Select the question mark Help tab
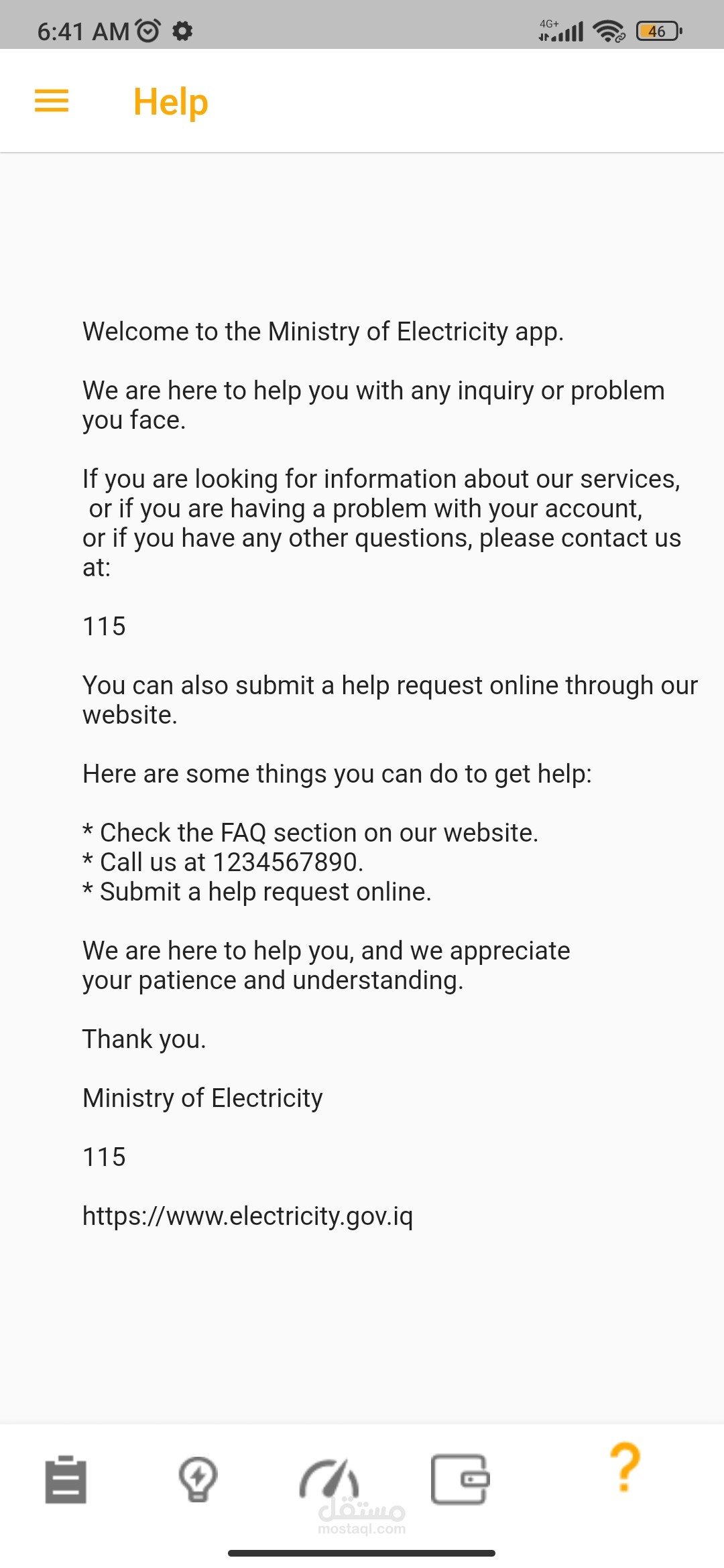724x1568 pixels. [x=625, y=1468]
